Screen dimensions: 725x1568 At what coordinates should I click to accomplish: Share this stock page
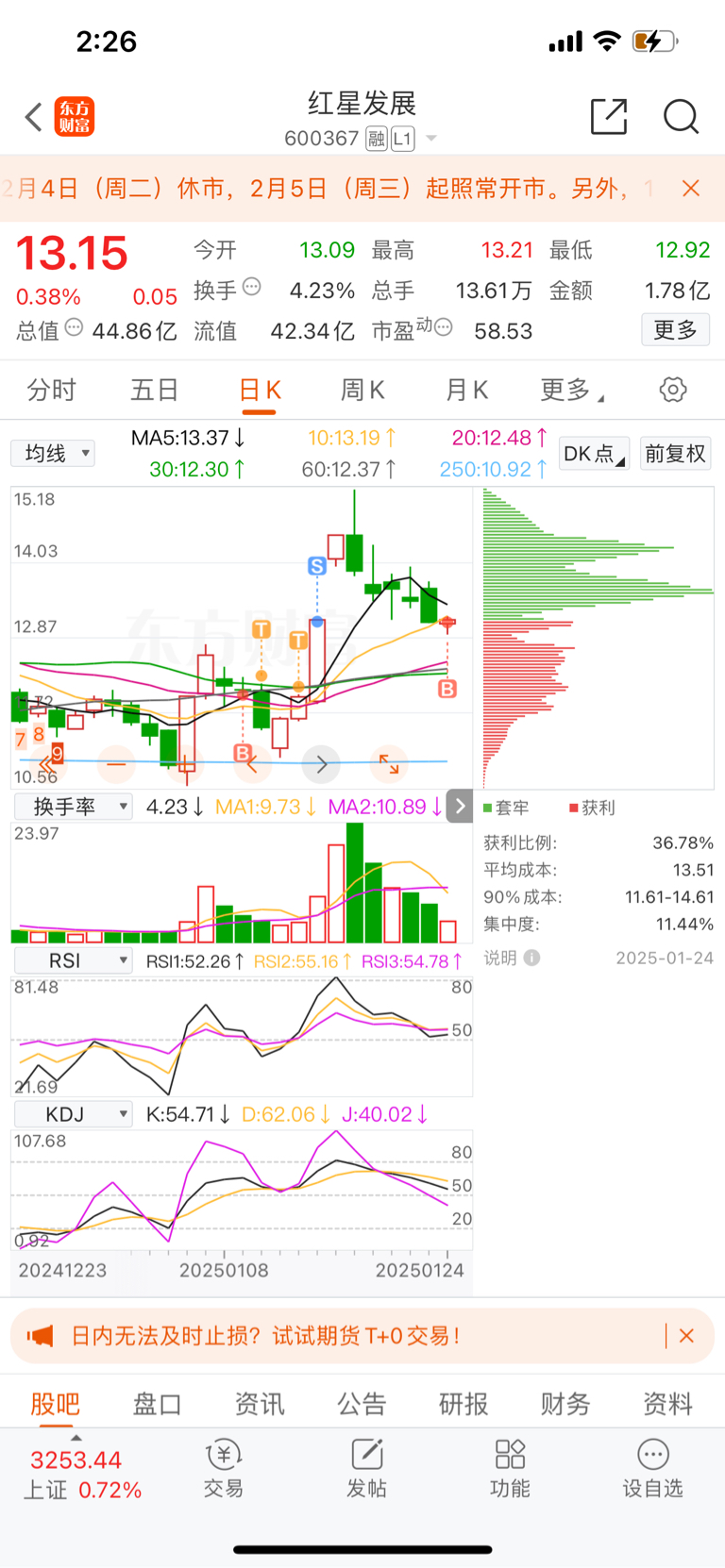(608, 117)
